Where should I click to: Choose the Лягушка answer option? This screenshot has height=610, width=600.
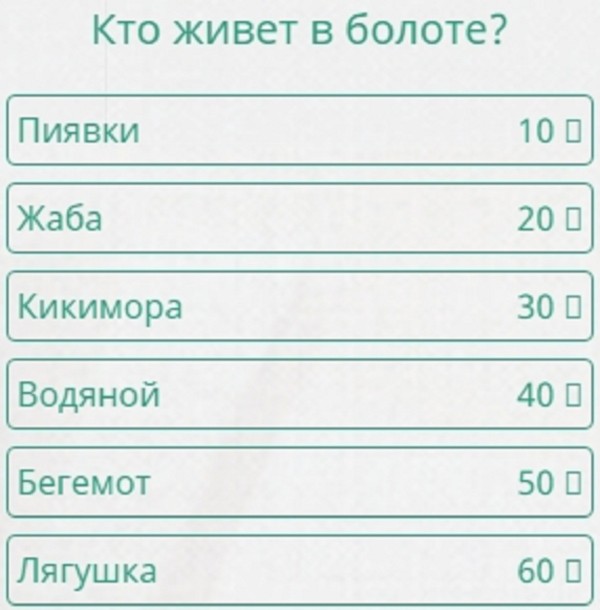[x=300, y=571]
